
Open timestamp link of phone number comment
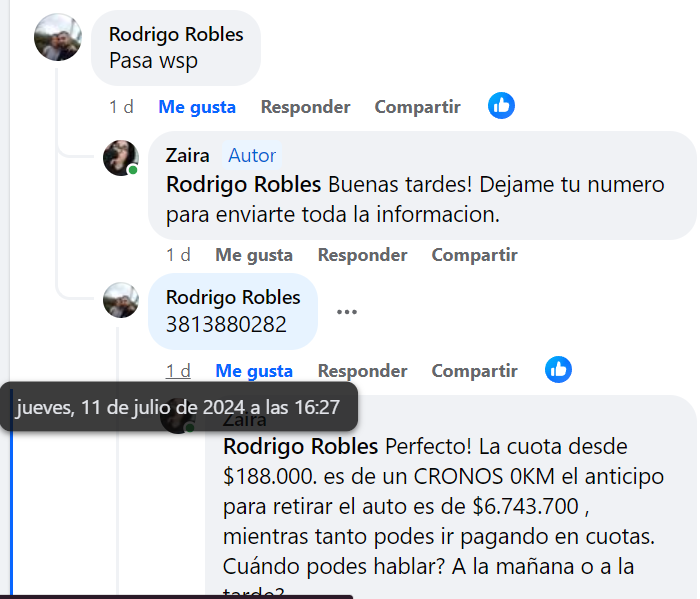178,371
